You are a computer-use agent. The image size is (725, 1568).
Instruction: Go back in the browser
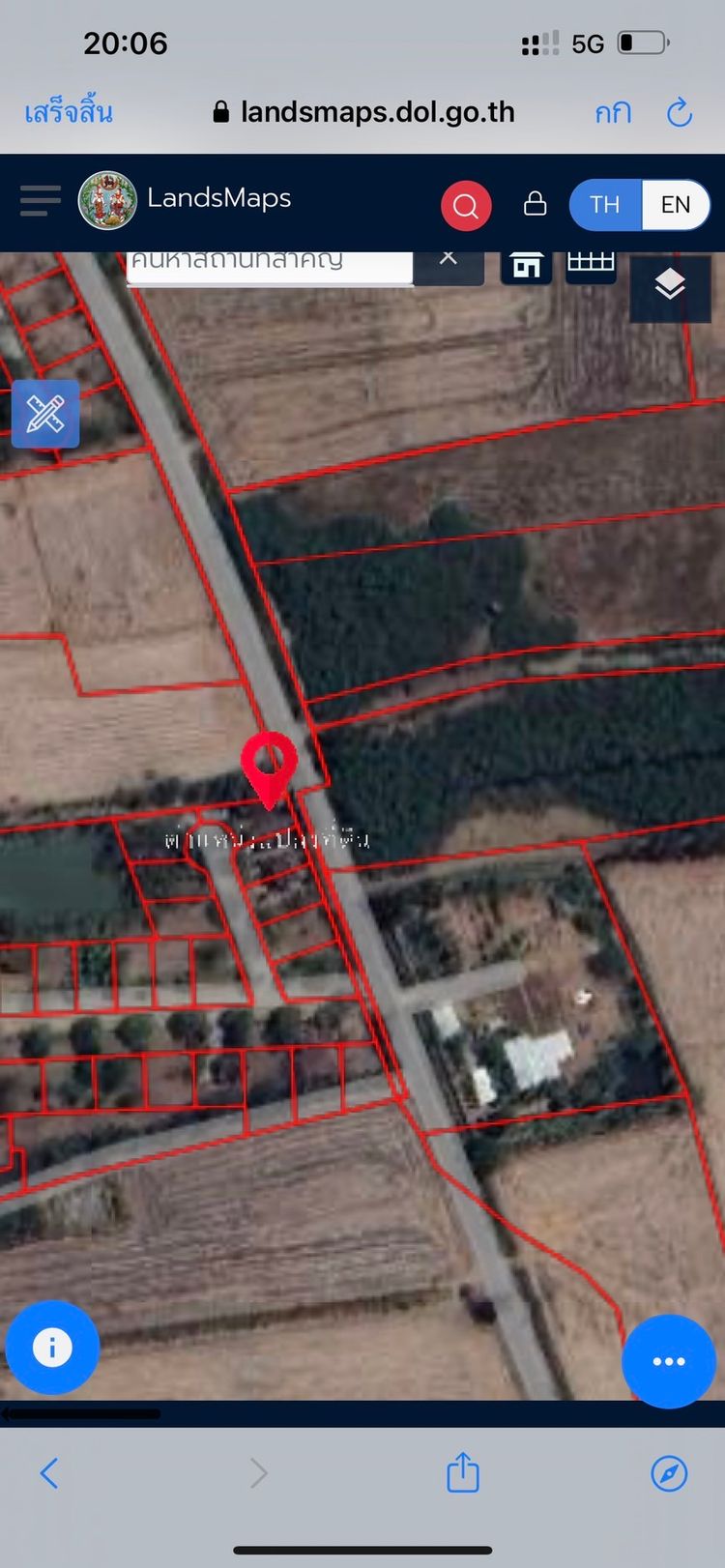coord(49,1473)
